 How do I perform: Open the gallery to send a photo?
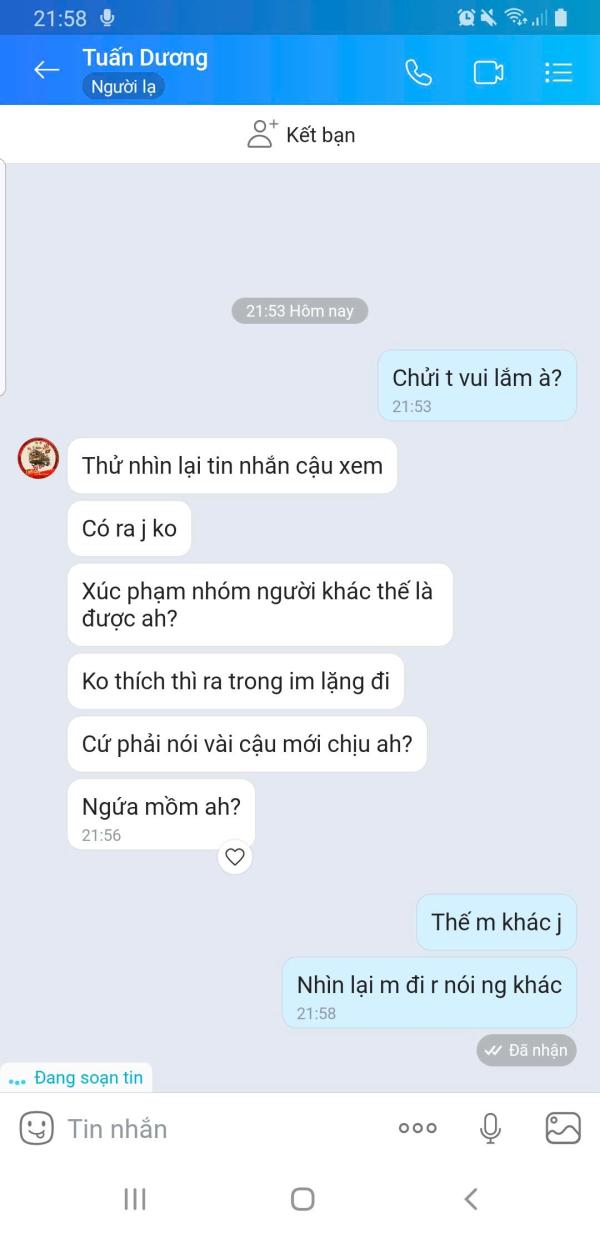click(563, 1128)
